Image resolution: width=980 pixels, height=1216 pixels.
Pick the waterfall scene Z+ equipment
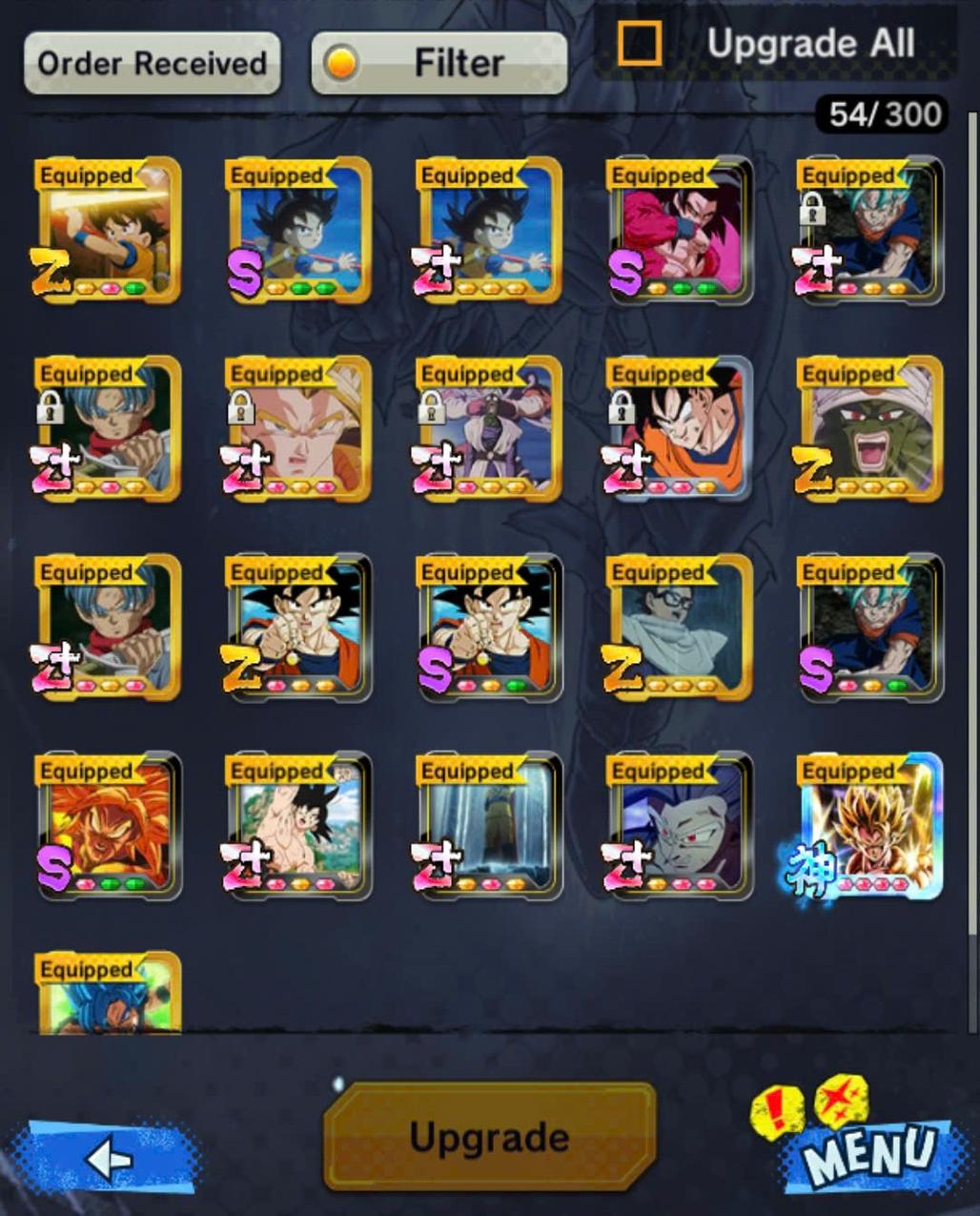(488, 826)
